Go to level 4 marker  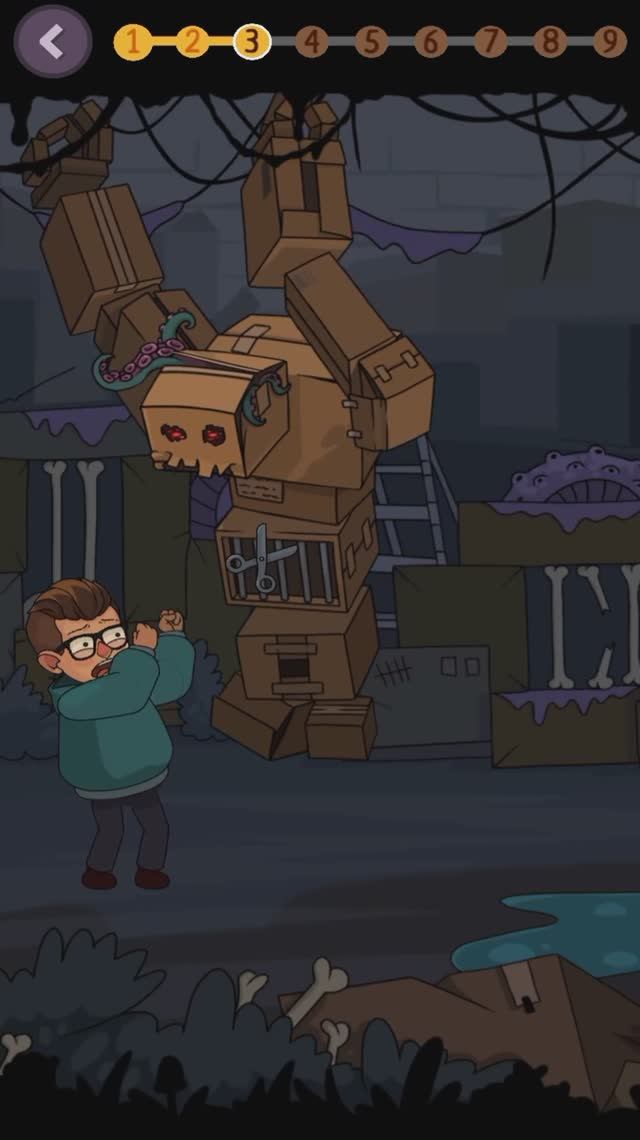tap(312, 42)
